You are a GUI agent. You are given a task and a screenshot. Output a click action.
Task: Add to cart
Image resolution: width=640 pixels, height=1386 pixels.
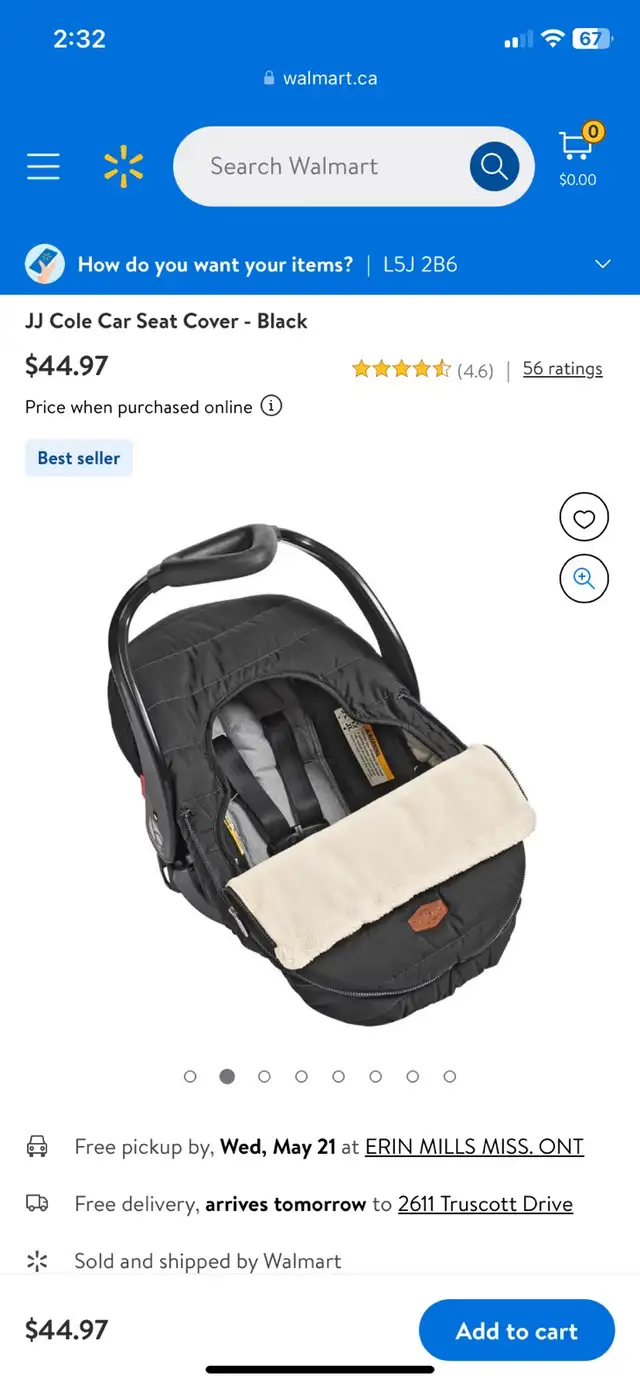517,1330
